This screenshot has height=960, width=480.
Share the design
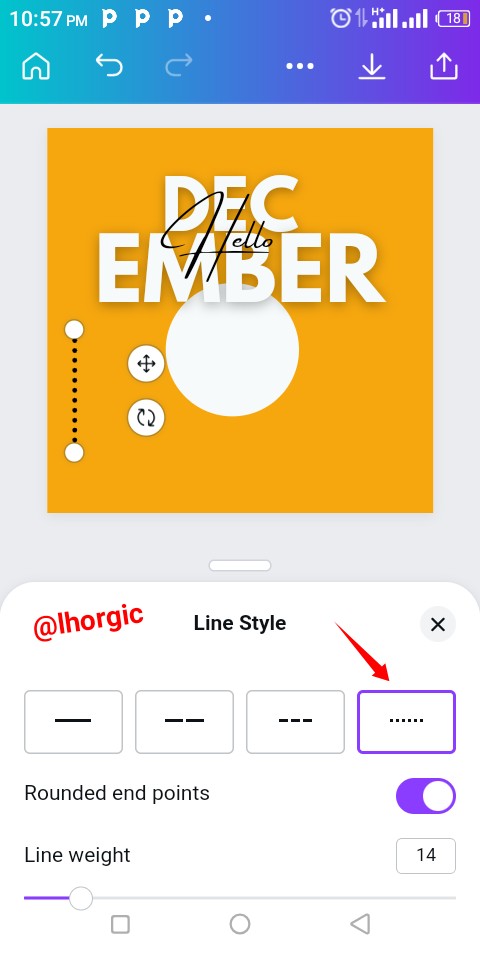443,66
